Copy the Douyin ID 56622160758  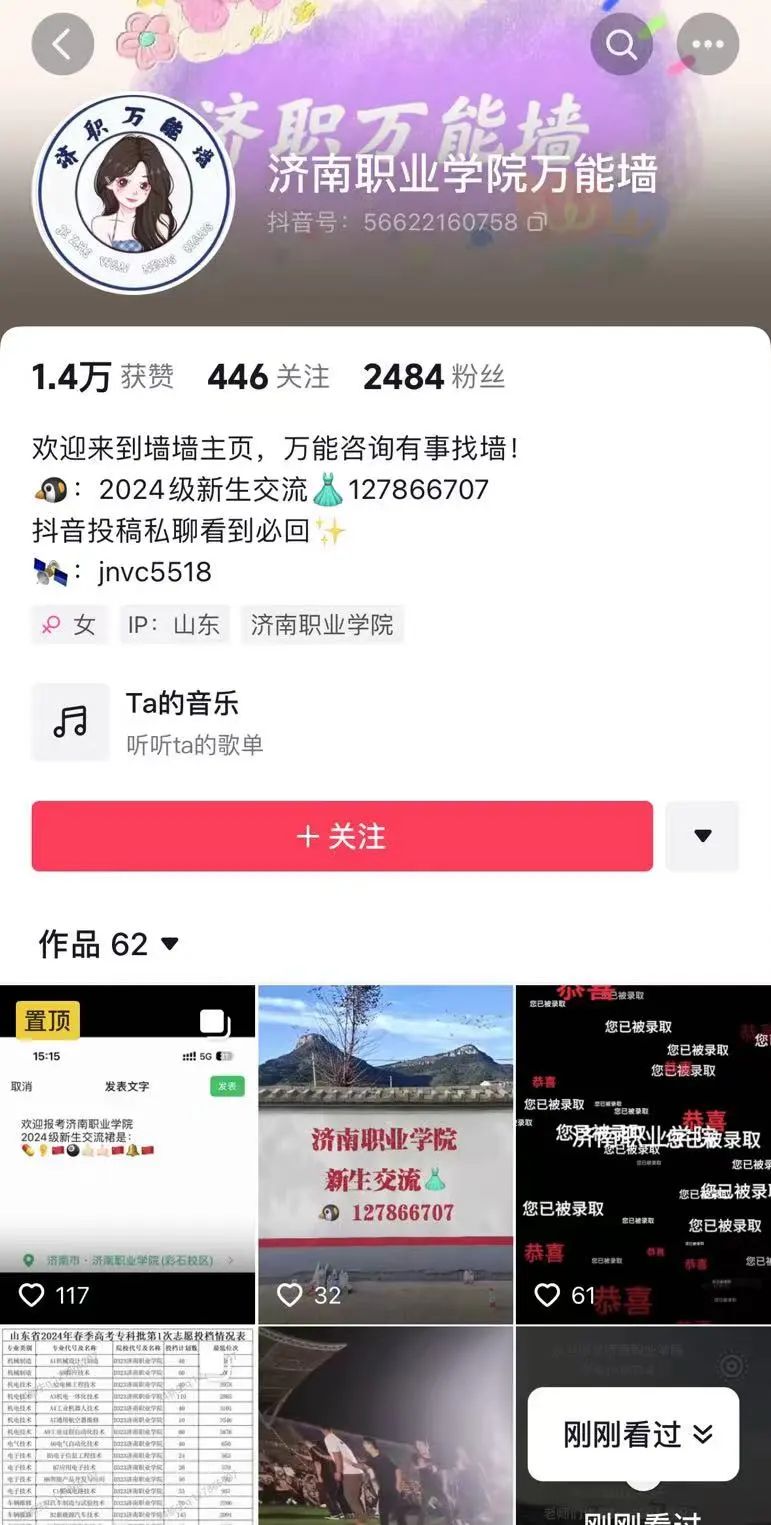[538, 222]
